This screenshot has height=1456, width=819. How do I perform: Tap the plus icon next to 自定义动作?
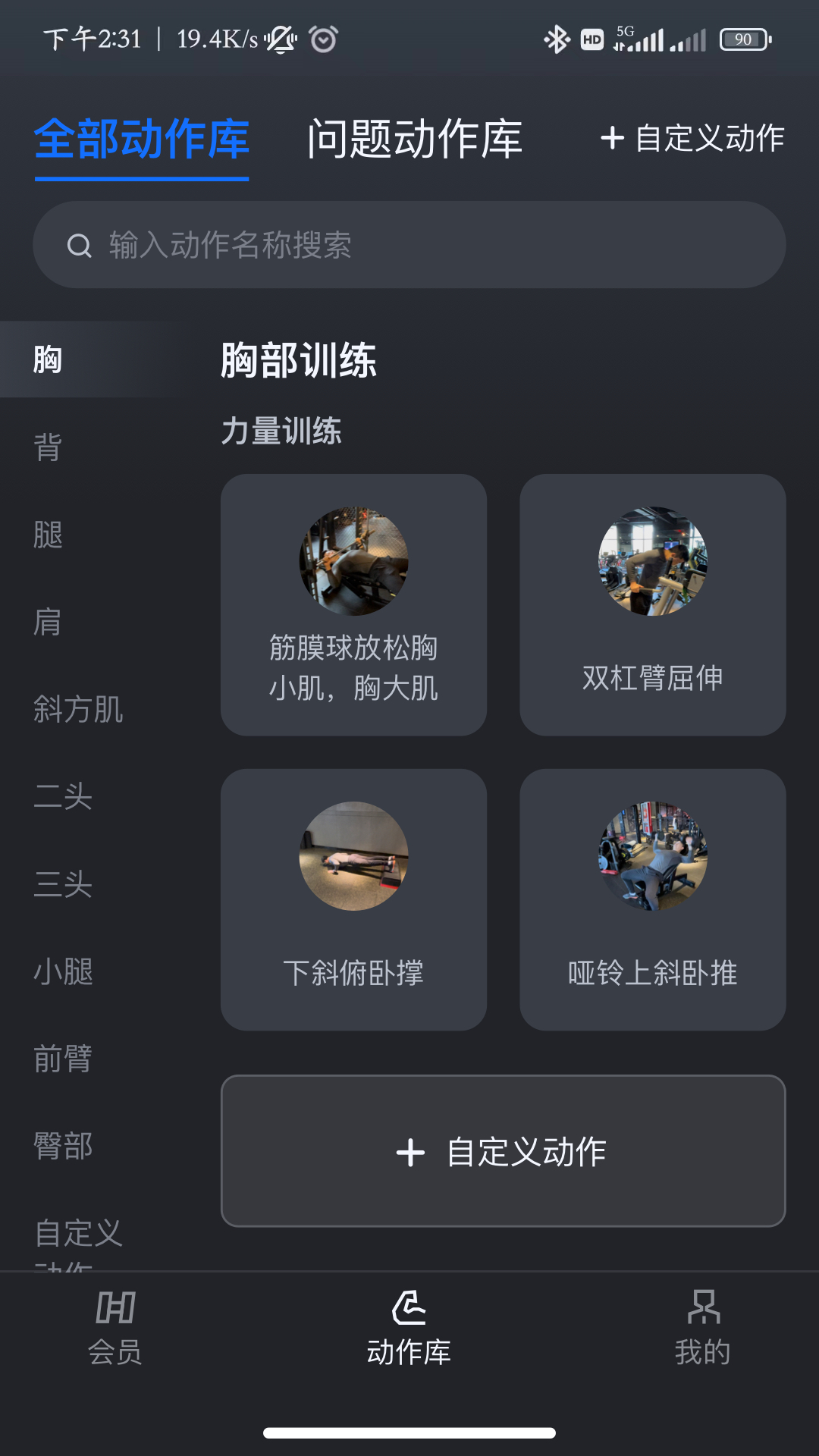coord(611,139)
